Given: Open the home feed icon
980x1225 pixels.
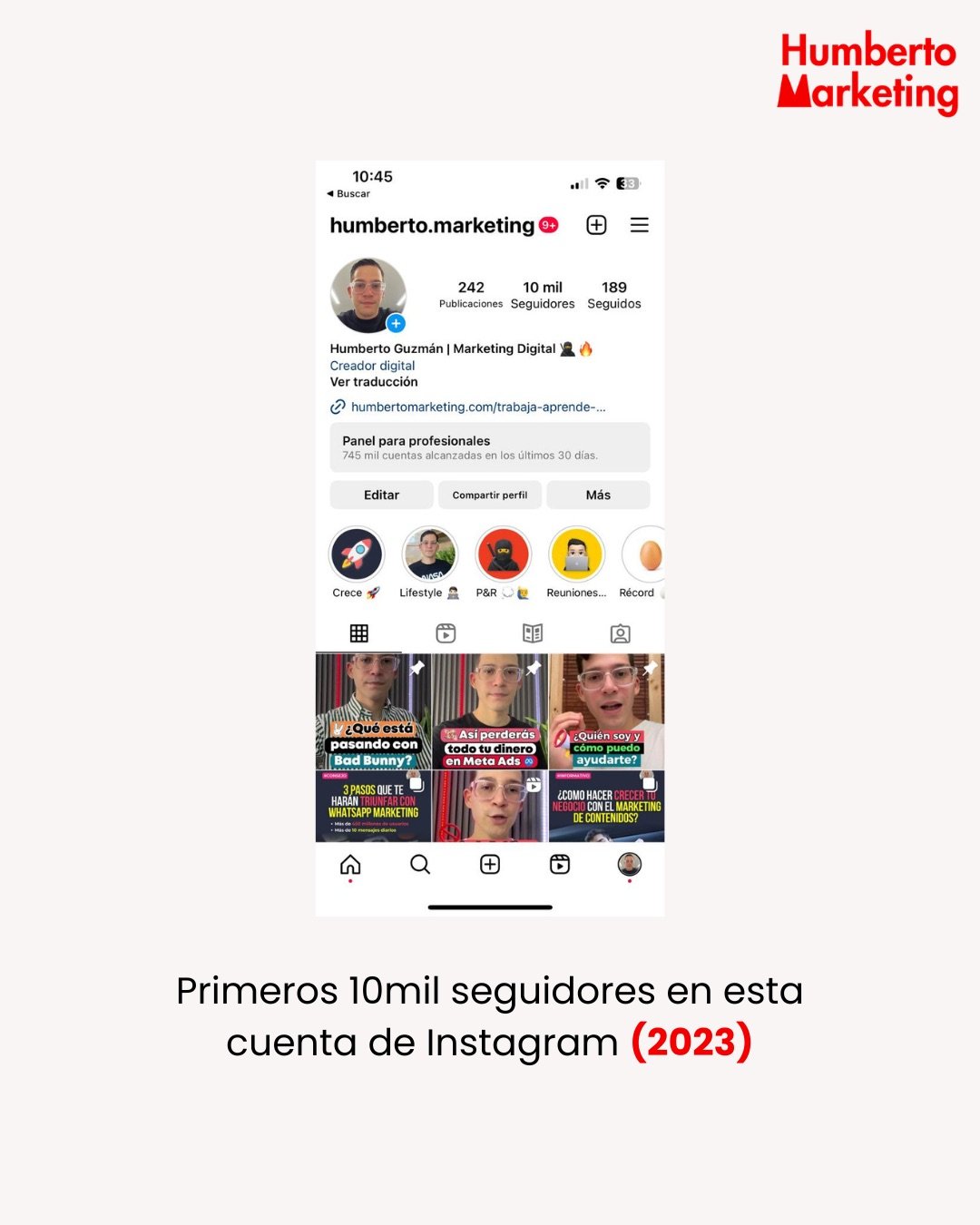Looking at the screenshot, I should tap(350, 865).
